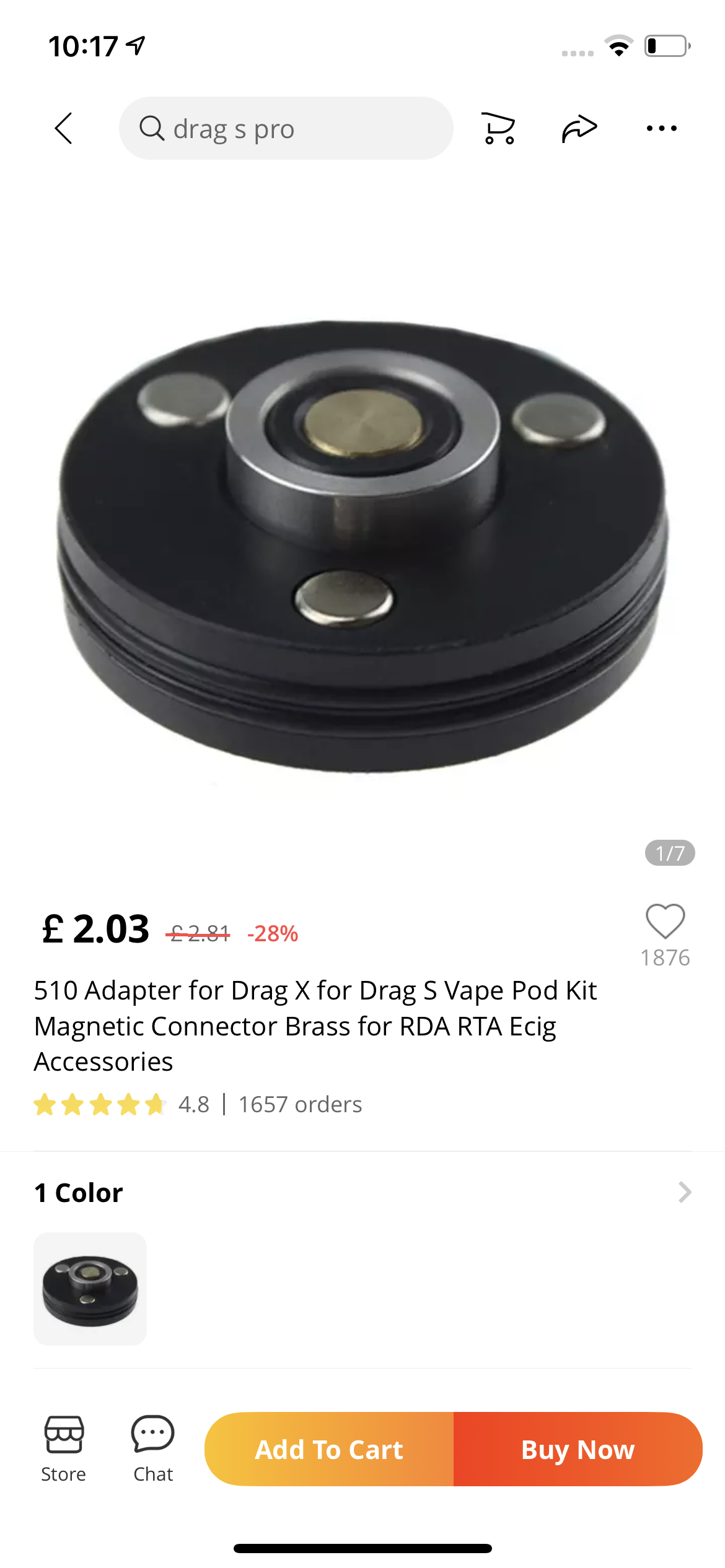The width and height of the screenshot is (725, 1568).
Task: Open the three-dot overflow menu
Action: click(x=661, y=128)
